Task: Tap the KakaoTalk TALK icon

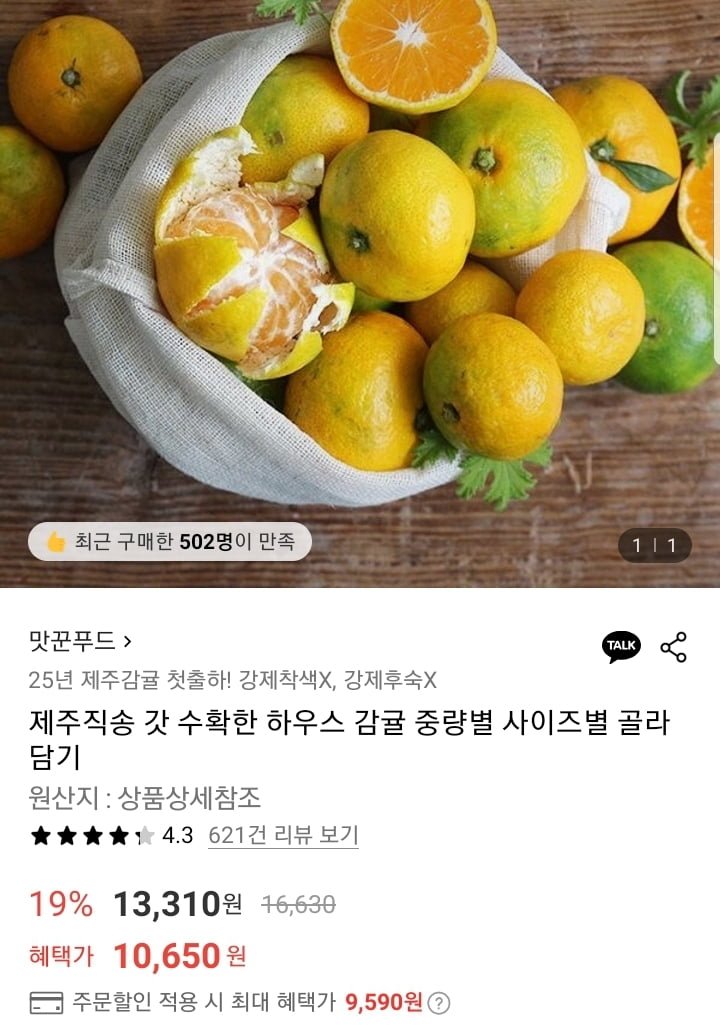Action: click(x=621, y=647)
